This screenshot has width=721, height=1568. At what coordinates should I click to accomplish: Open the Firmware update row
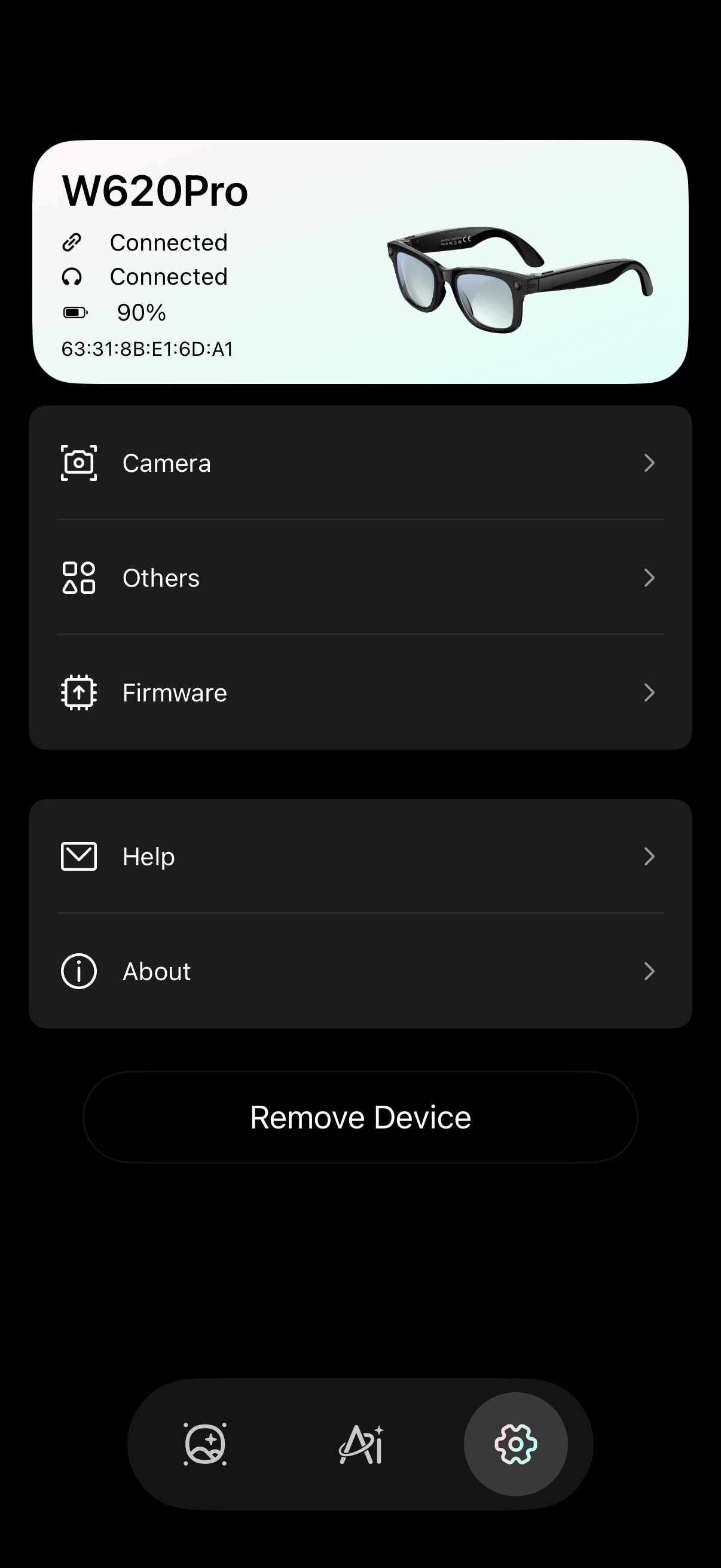[360, 692]
